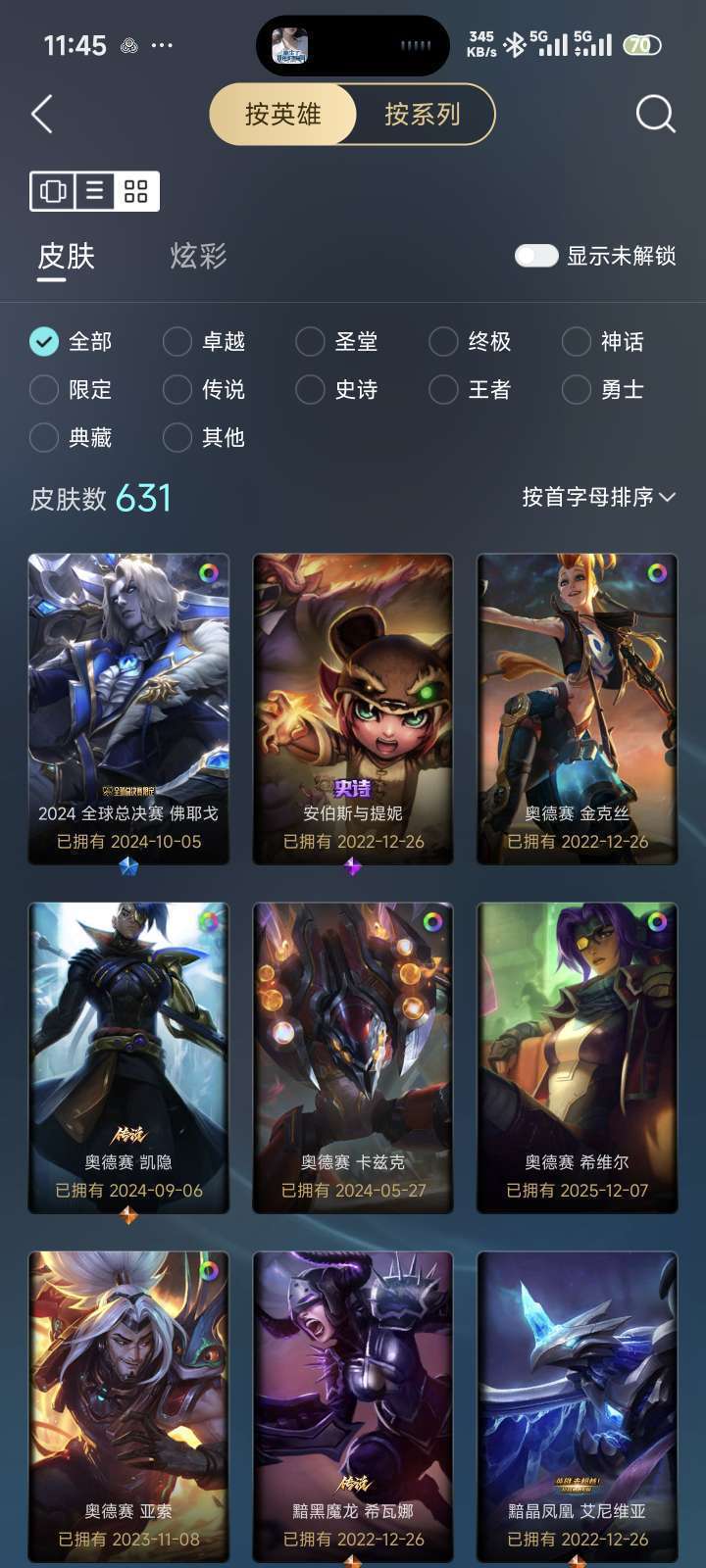Open the 安伯斯与提妮 skin card
Viewport: 706px width, 1568px height.
[353, 710]
